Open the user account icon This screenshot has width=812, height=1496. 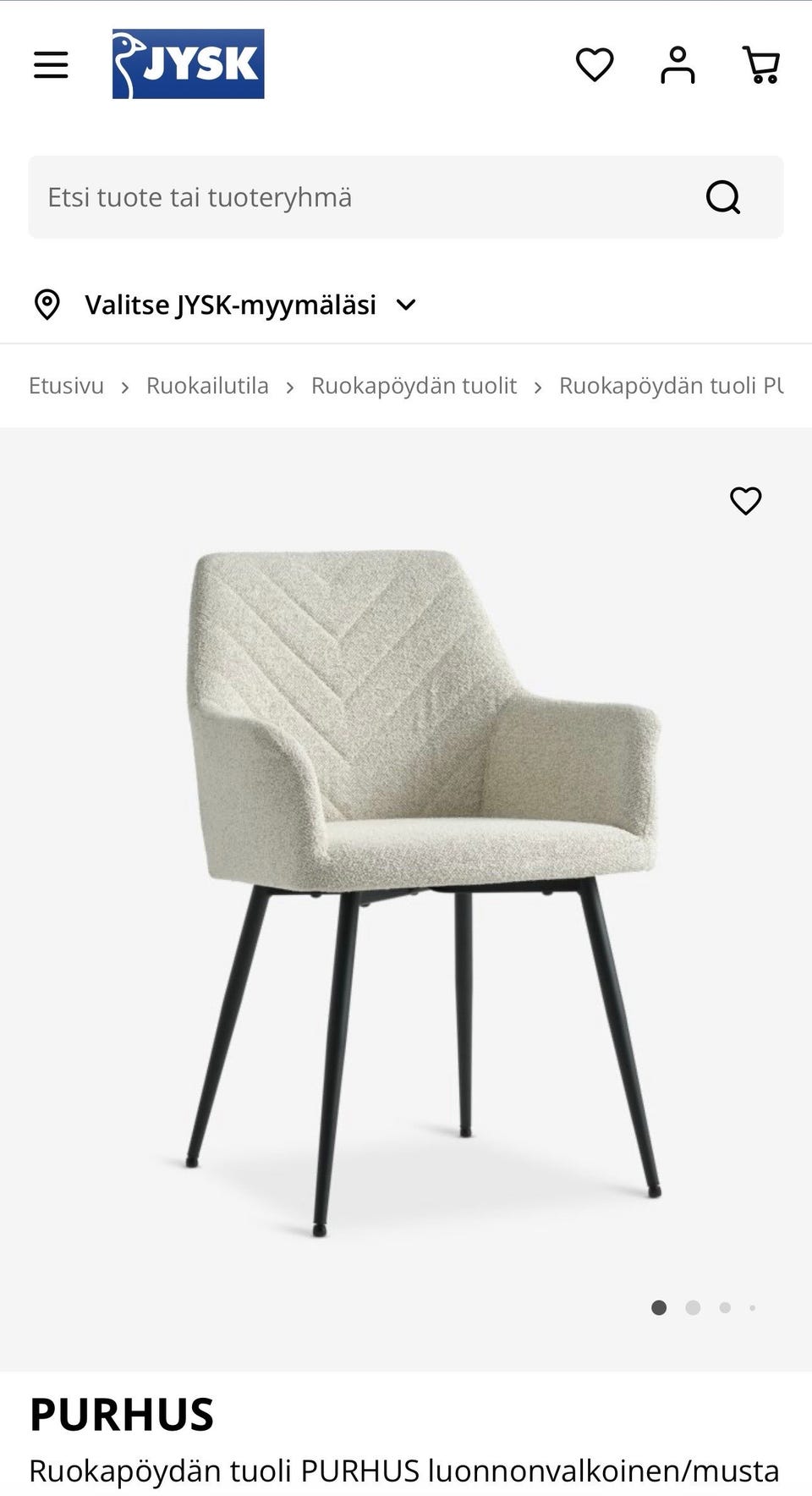(x=678, y=64)
